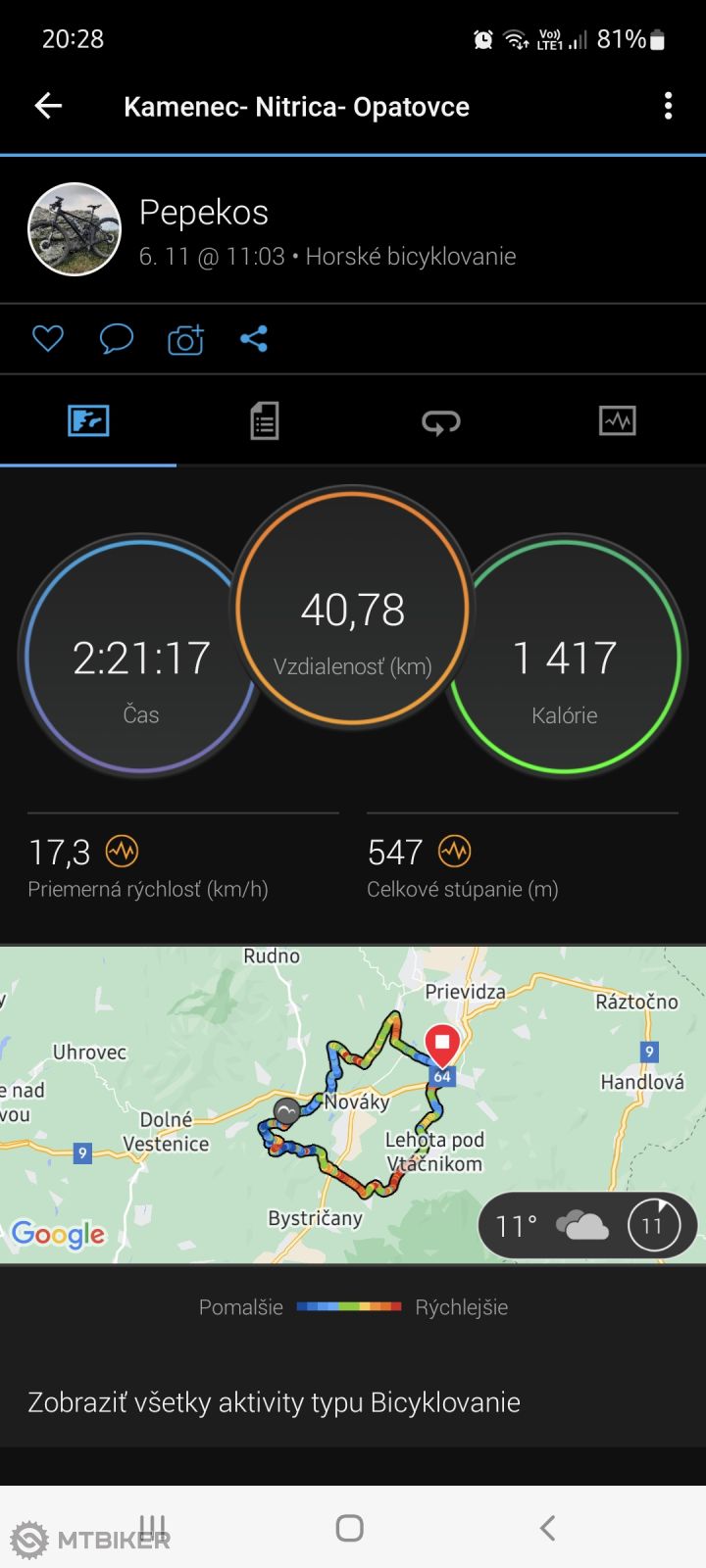Switch to the charts tab
This screenshot has width=706, height=1568.
coord(618,421)
